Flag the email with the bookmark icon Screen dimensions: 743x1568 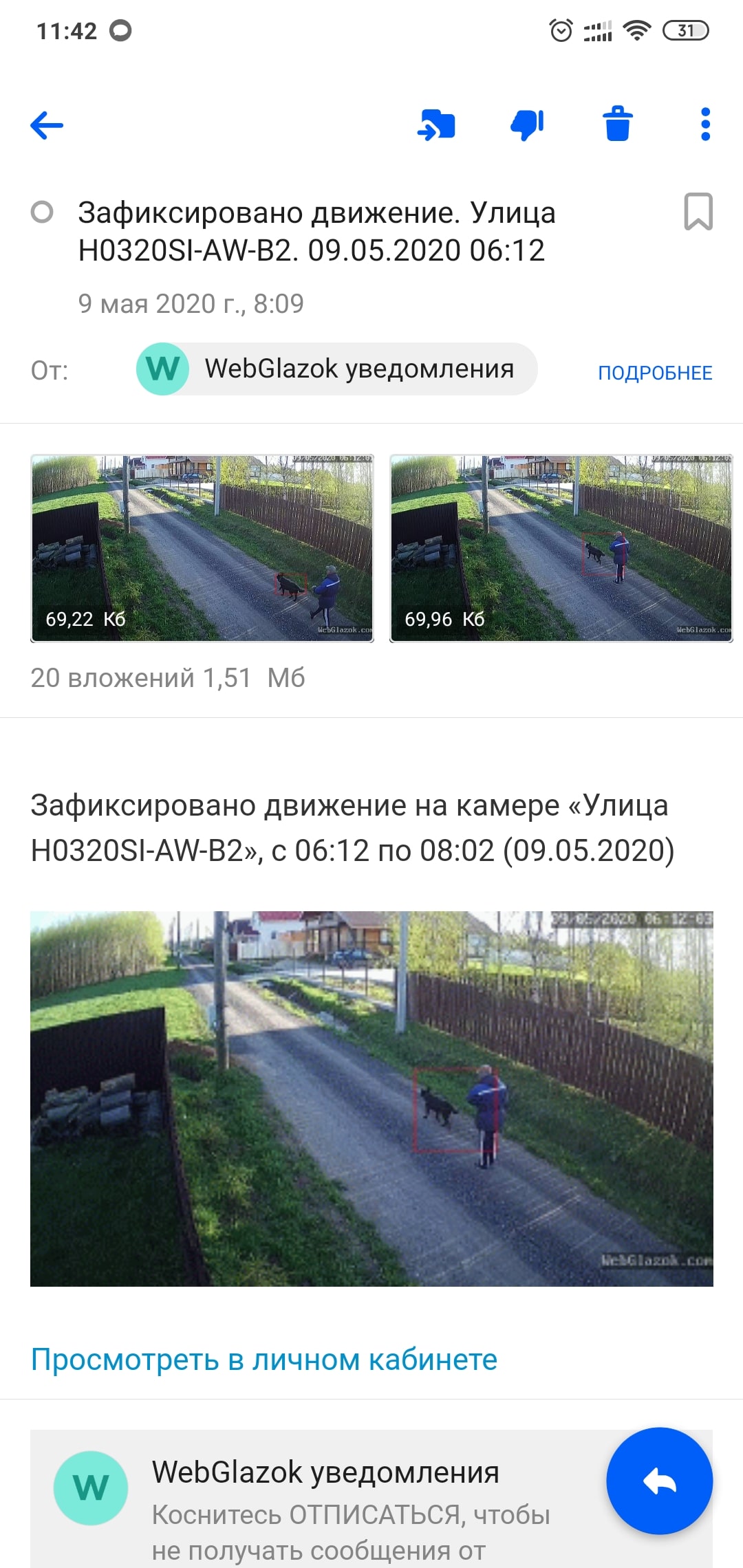click(x=697, y=213)
